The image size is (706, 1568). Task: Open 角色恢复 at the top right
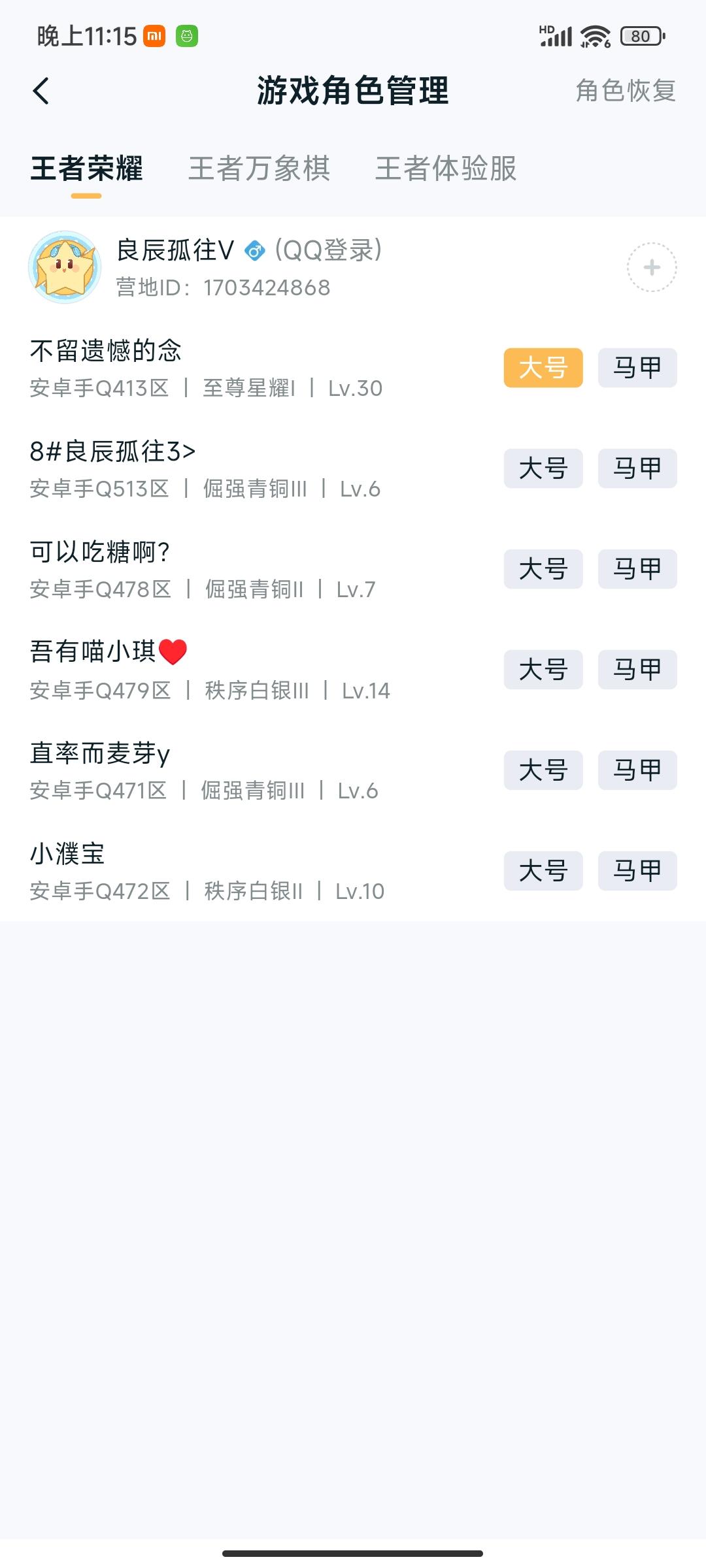coord(626,93)
